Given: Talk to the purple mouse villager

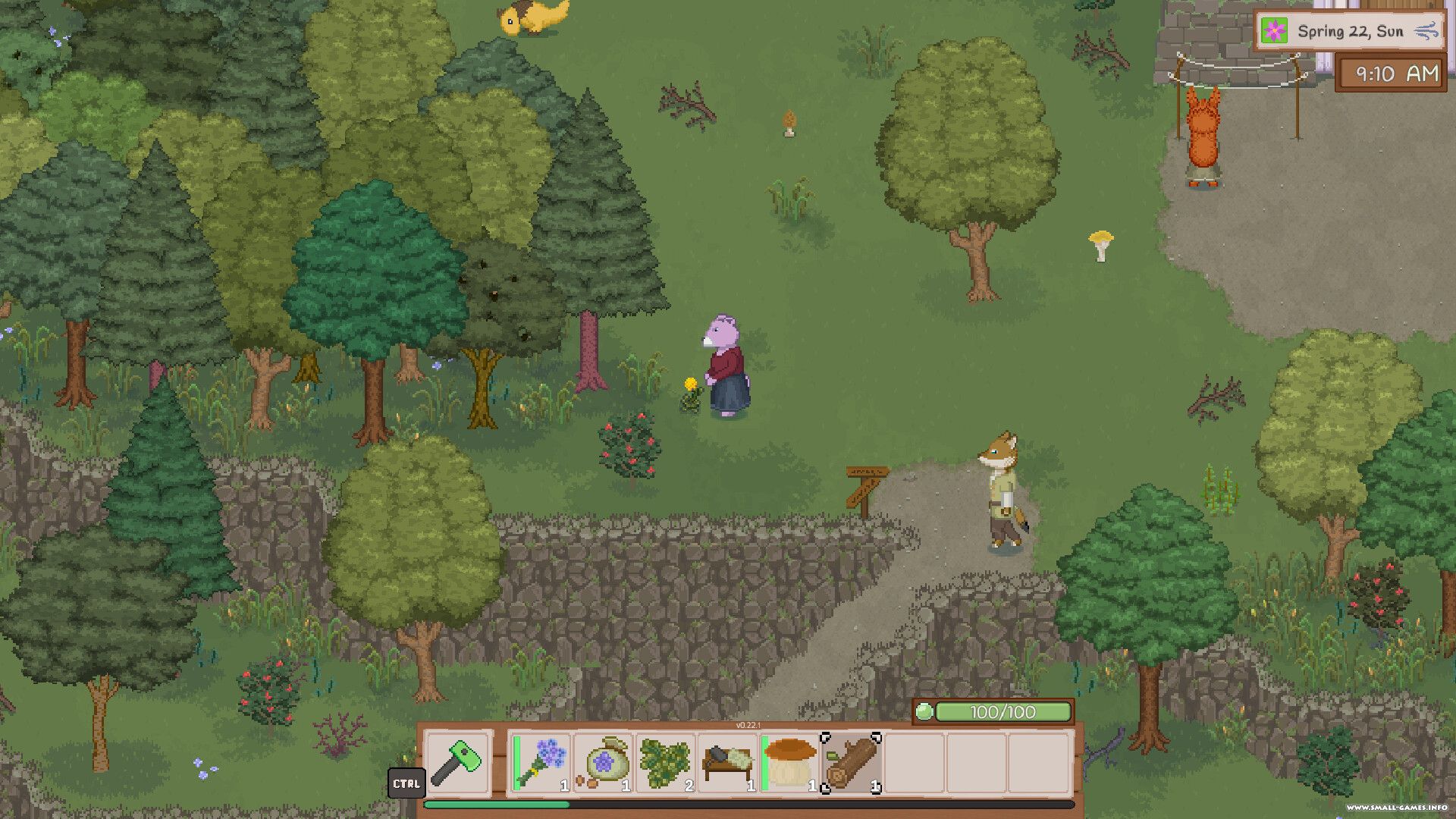Looking at the screenshot, I should (726, 366).
